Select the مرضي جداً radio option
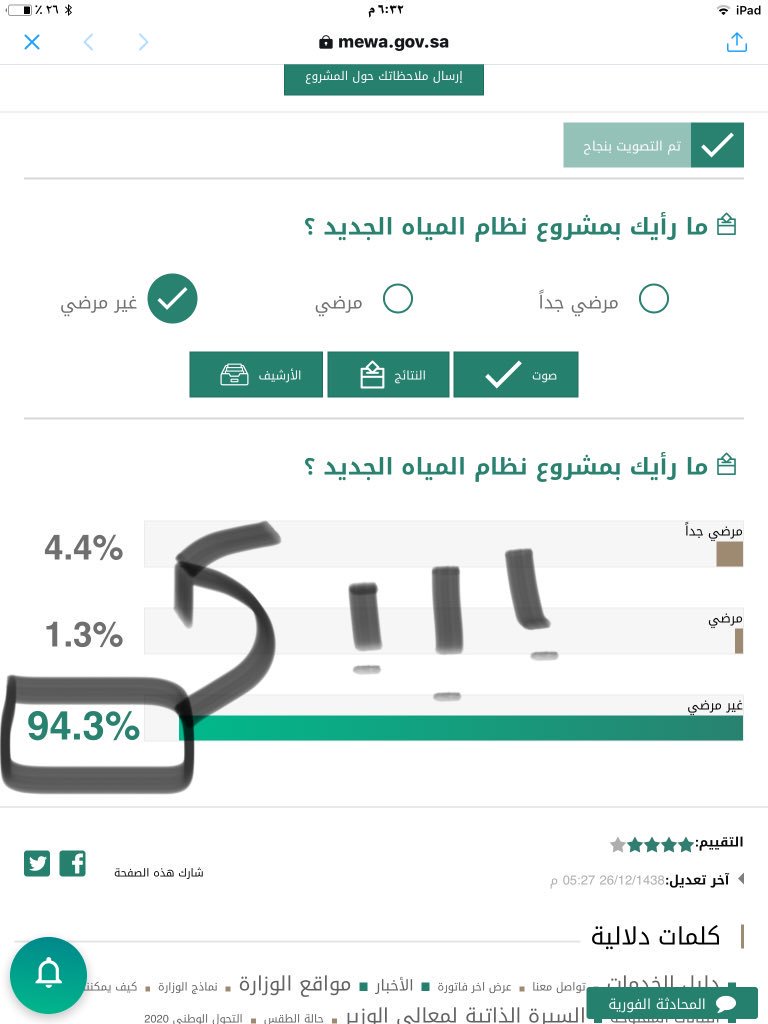 (653, 299)
